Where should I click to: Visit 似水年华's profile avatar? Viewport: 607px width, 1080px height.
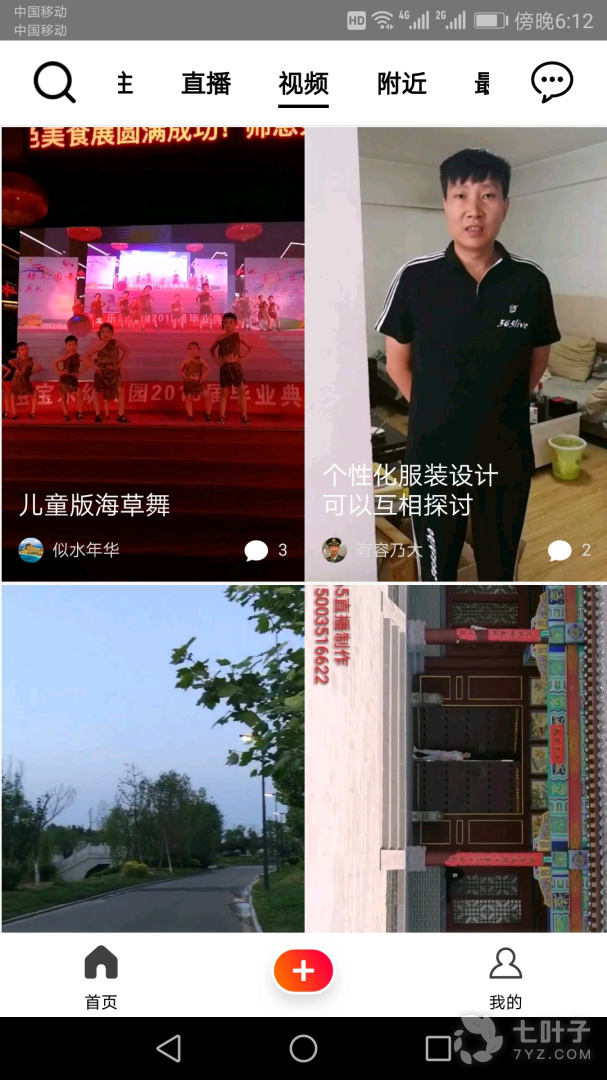pyautogui.click(x=31, y=550)
